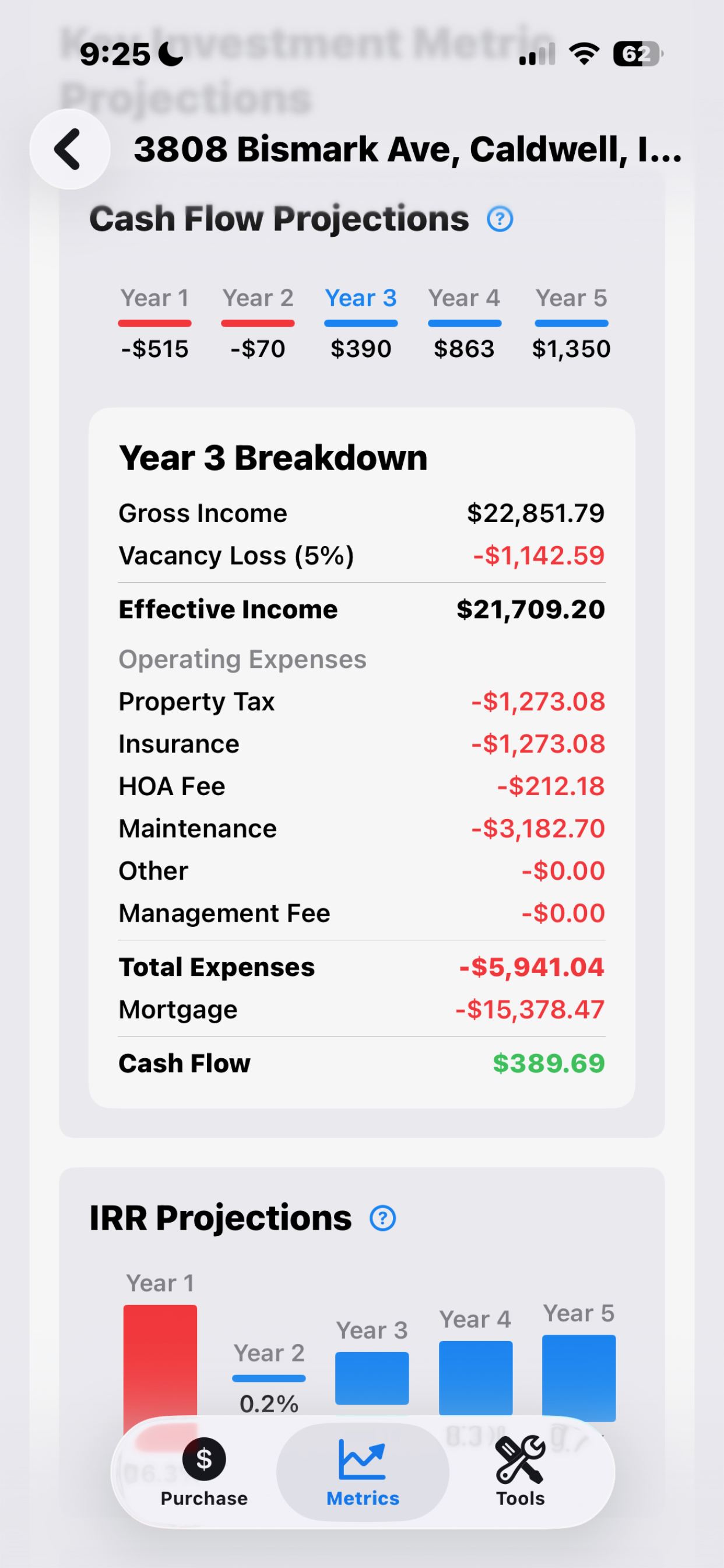Select the Metrics chart icon
The width and height of the screenshot is (724, 1568).
click(x=362, y=1459)
